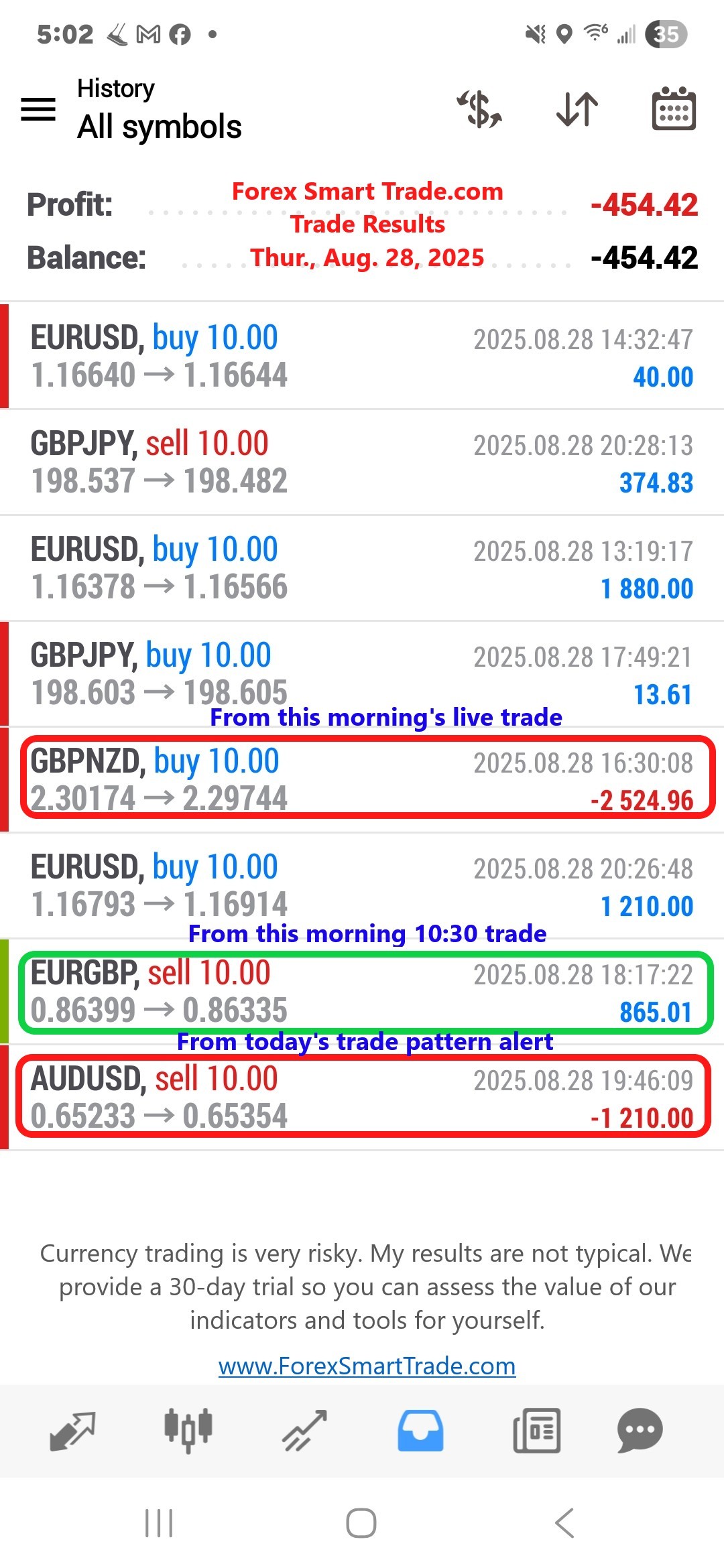The height and width of the screenshot is (1568, 724).
Task: Filter history by symbol with dollar icon
Action: [480, 109]
